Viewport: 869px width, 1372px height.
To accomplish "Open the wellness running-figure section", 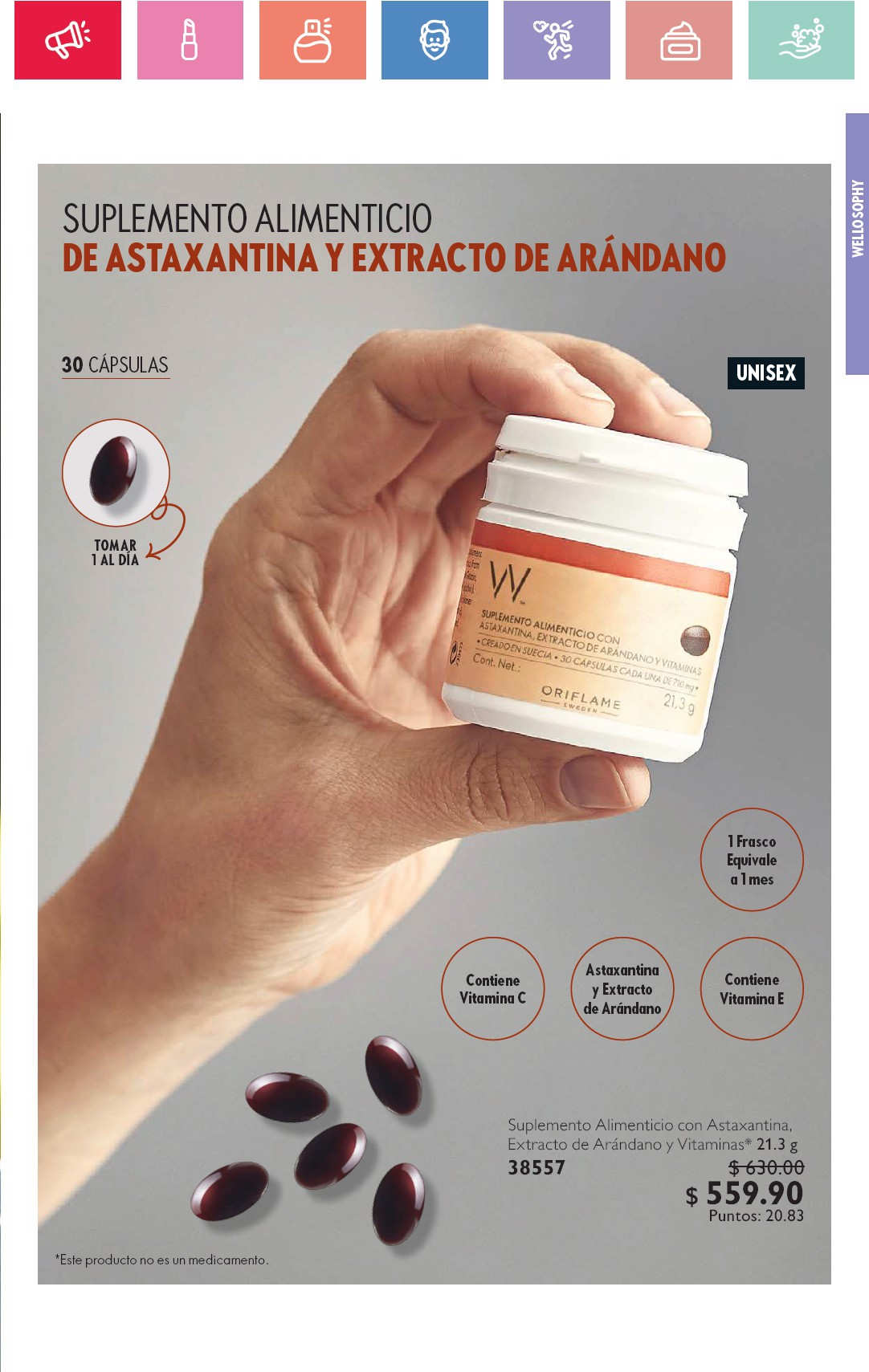I will (x=557, y=40).
